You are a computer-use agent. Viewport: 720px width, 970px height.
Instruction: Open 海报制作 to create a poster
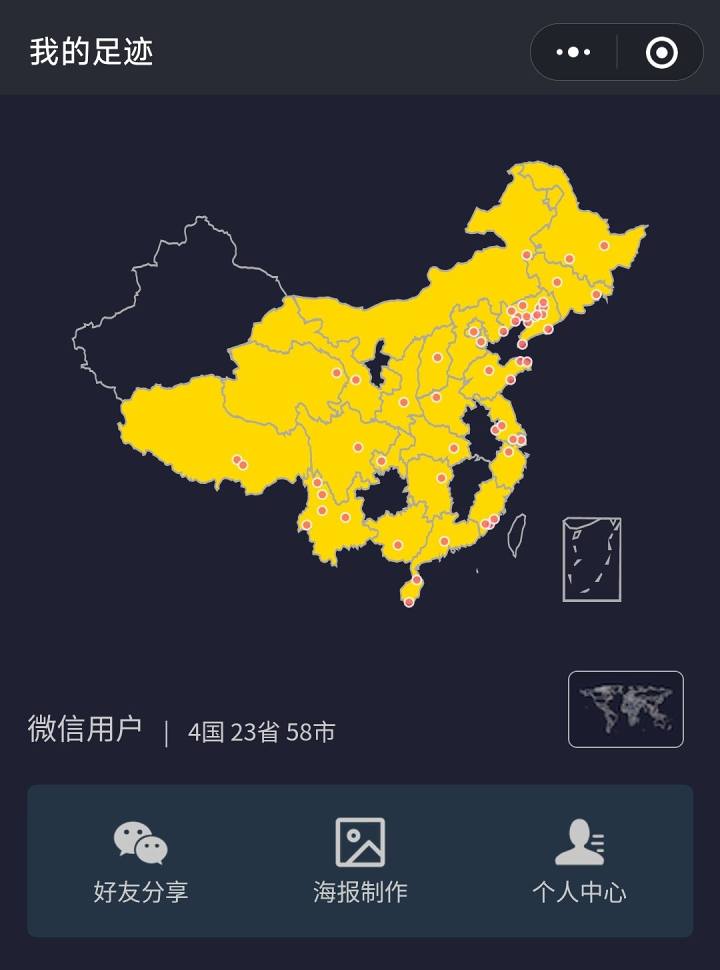[x=360, y=861]
